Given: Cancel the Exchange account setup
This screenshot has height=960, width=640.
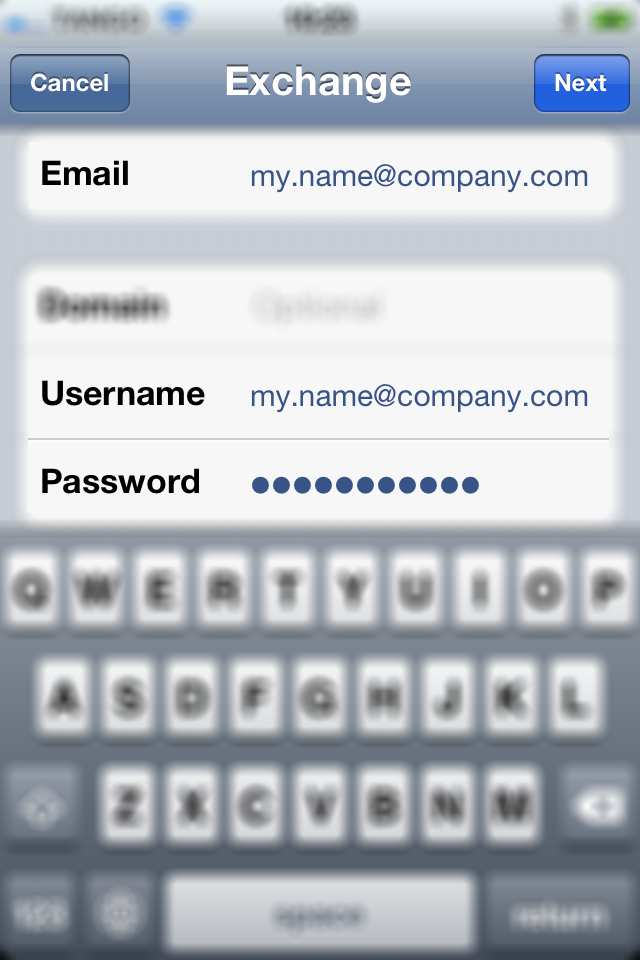Looking at the screenshot, I should click(69, 83).
